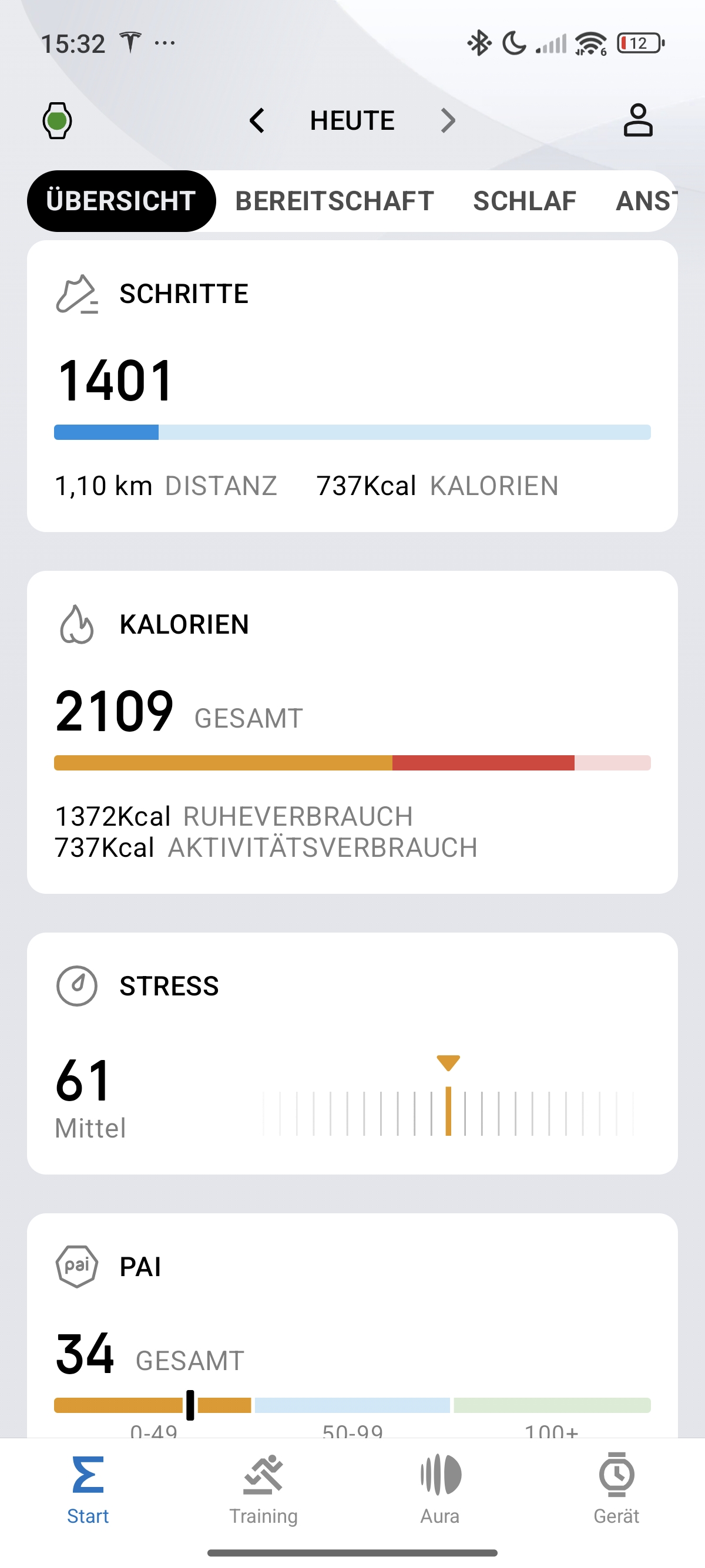Select the Übersicht tab

(x=121, y=201)
